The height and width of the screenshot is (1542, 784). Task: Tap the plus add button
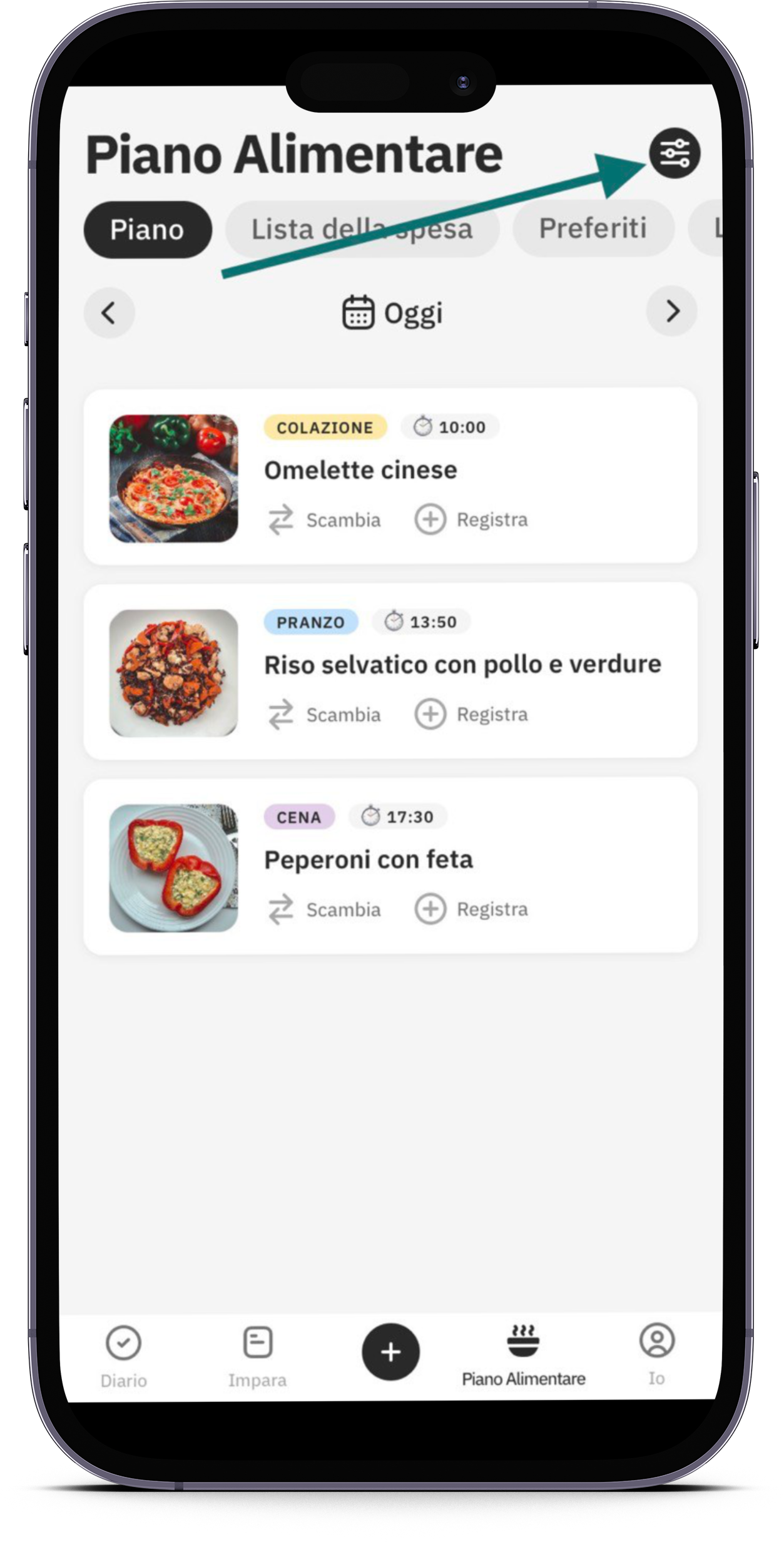[390, 1352]
